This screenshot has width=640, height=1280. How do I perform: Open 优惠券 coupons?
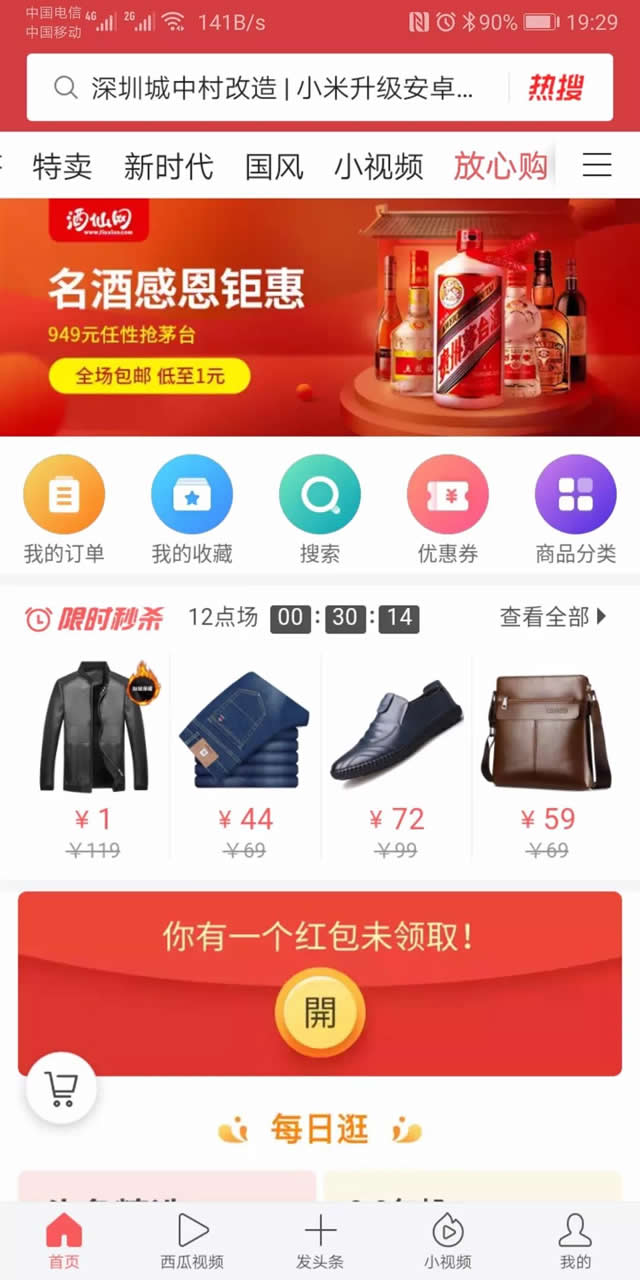[x=447, y=509]
